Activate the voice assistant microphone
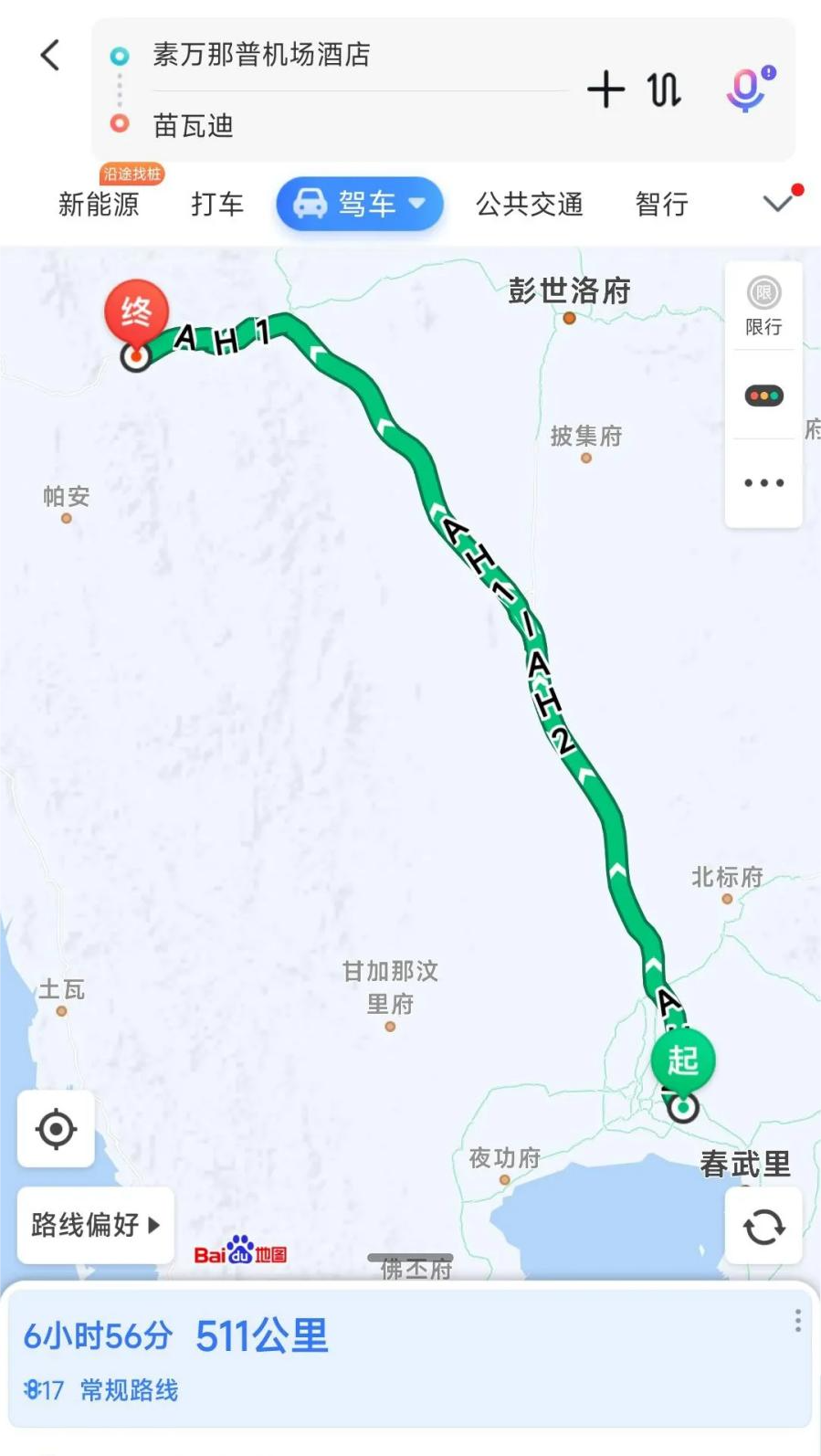Image resolution: width=821 pixels, height=1456 pixels. point(749,89)
